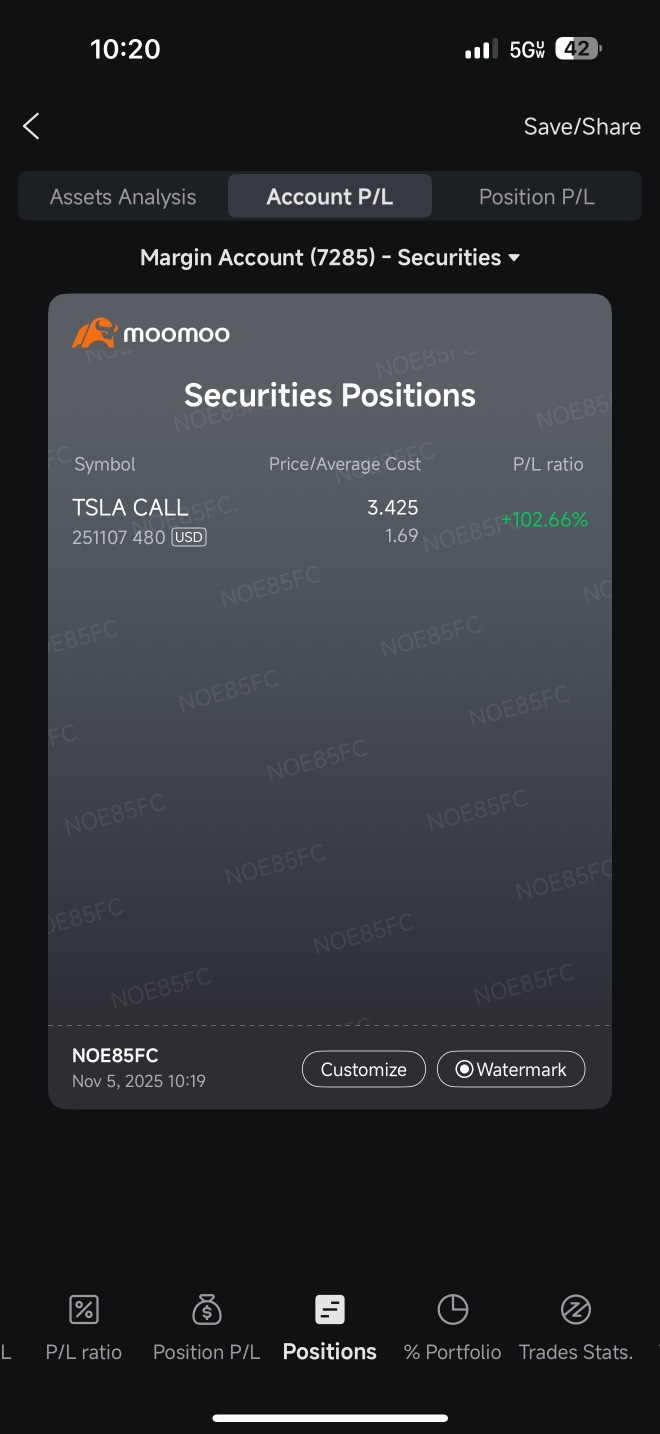
Task: Select the Positions view
Action: [330, 1328]
